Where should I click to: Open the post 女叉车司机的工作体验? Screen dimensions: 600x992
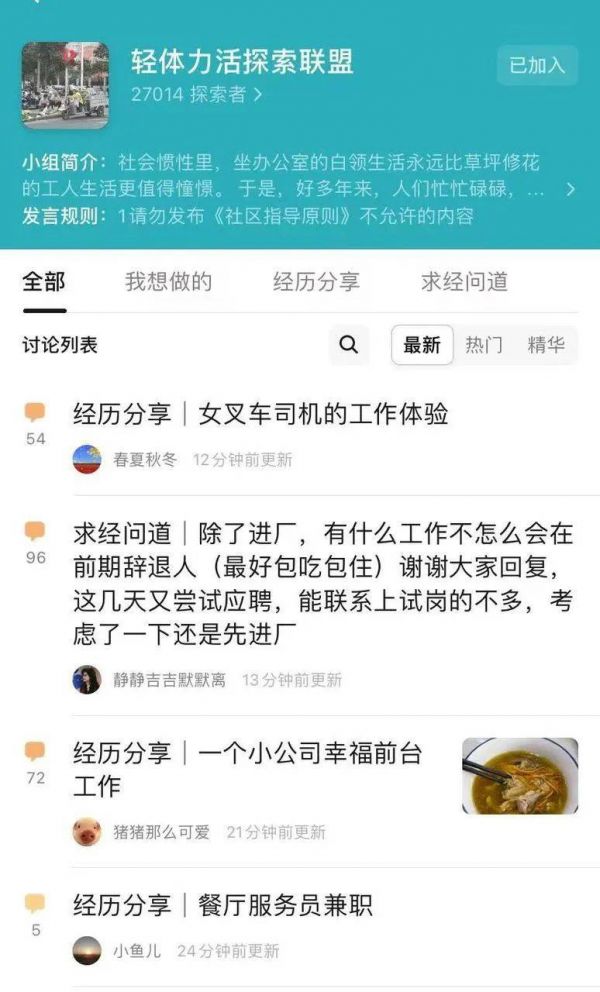tap(260, 414)
